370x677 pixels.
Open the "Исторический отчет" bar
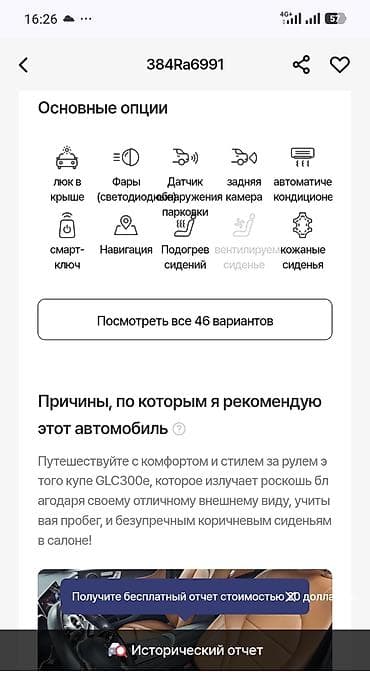185,650
